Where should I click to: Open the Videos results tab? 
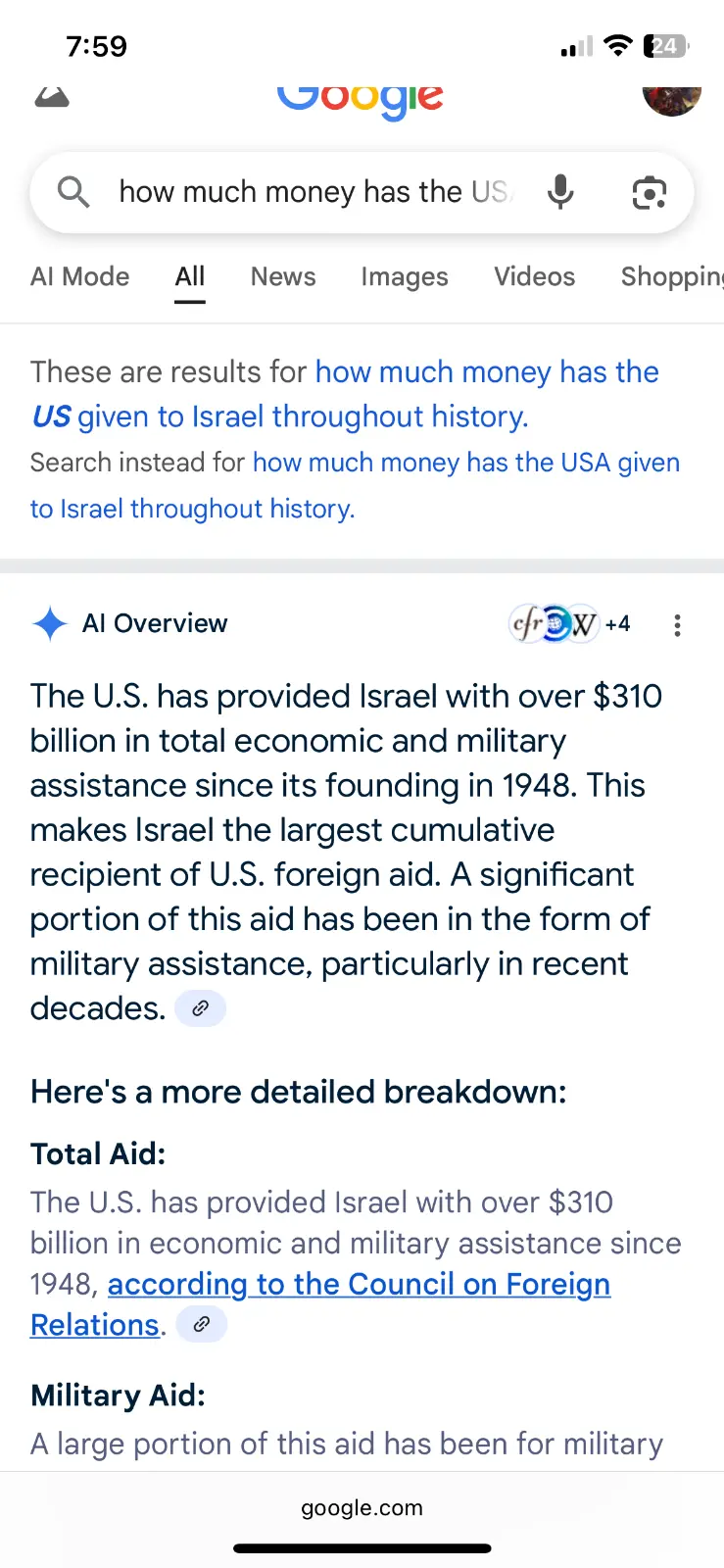534,277
